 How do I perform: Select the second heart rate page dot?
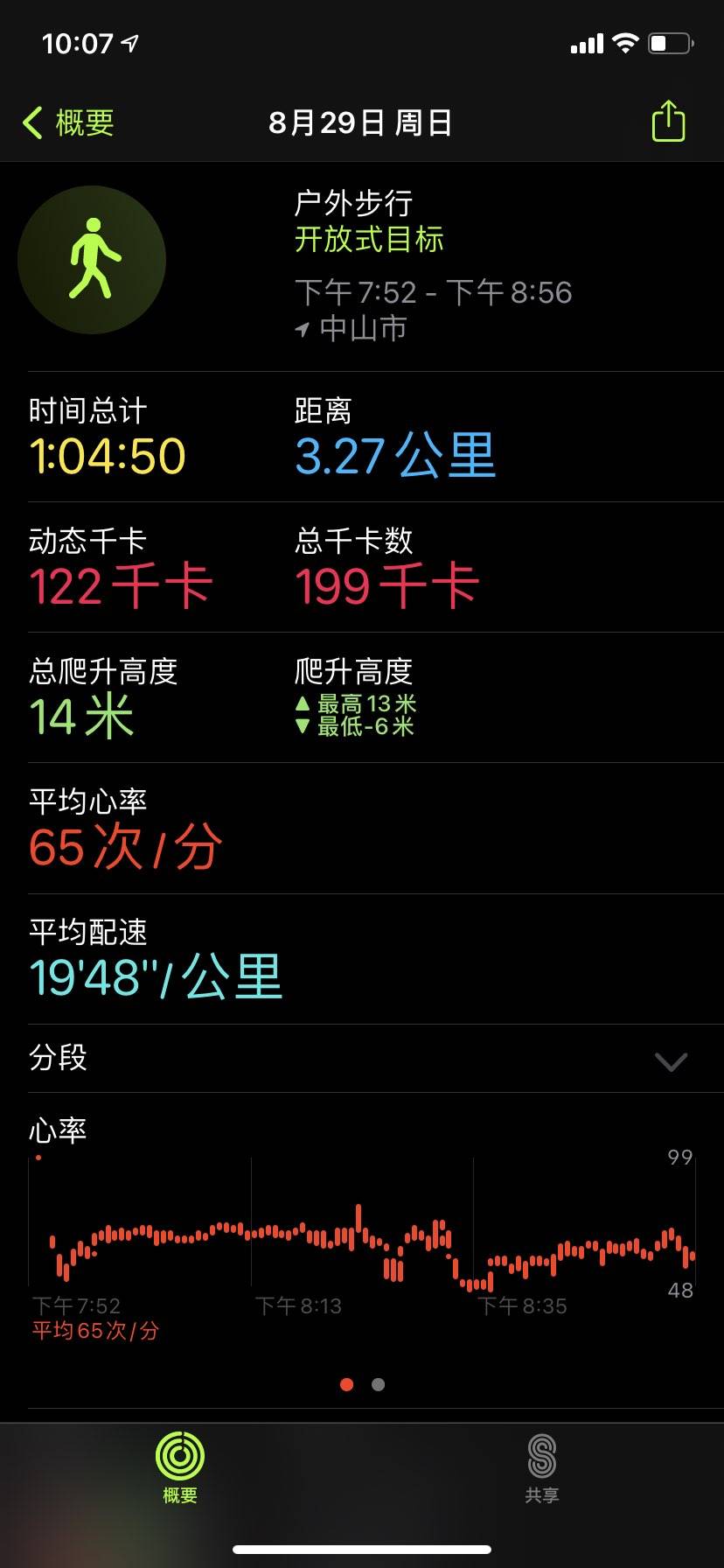coord(378,1384)
